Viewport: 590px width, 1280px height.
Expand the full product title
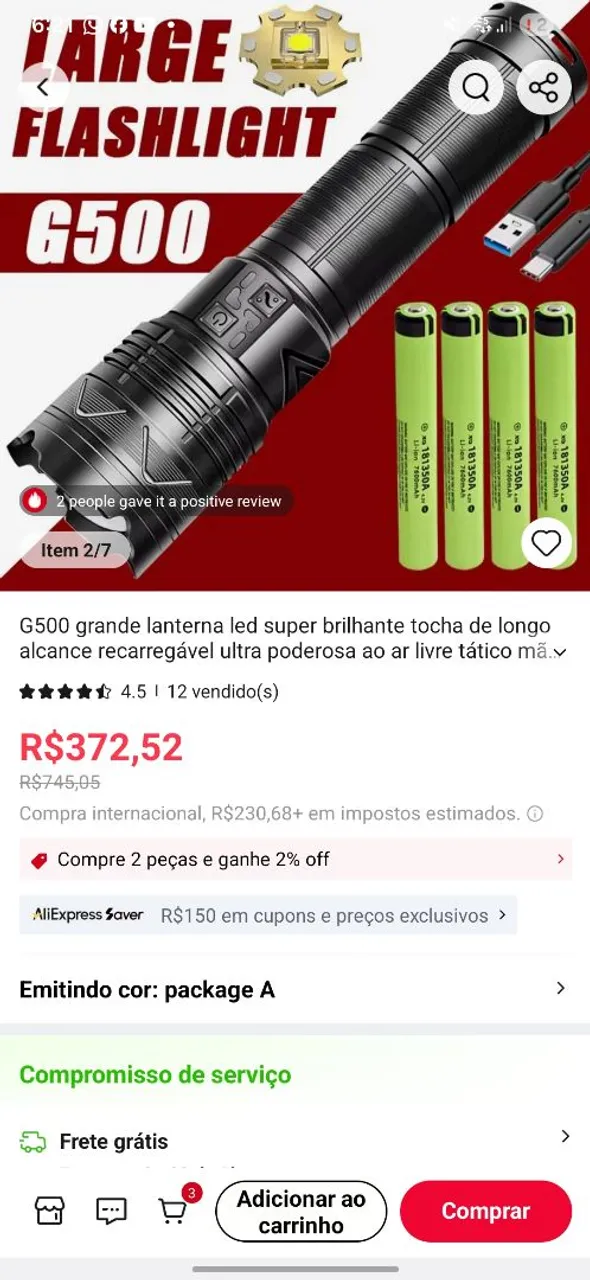pyautogui.click(x=560, y=652)
